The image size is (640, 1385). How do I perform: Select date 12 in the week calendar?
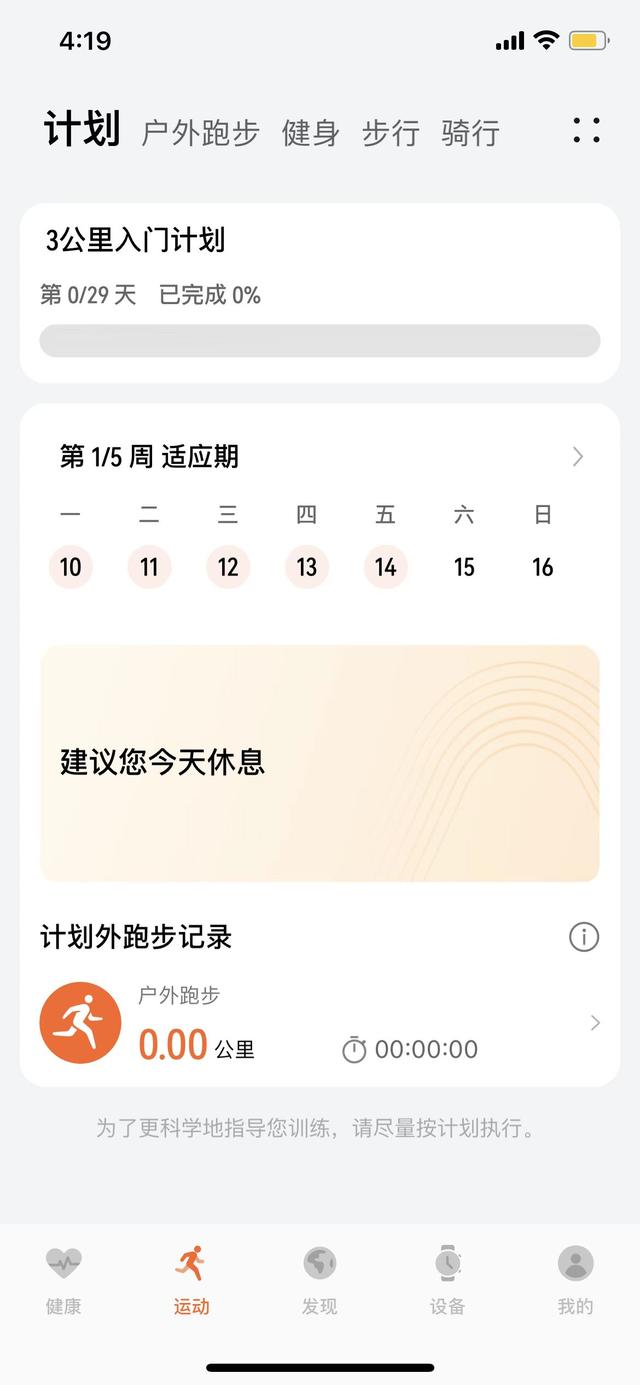click(228, 567)
